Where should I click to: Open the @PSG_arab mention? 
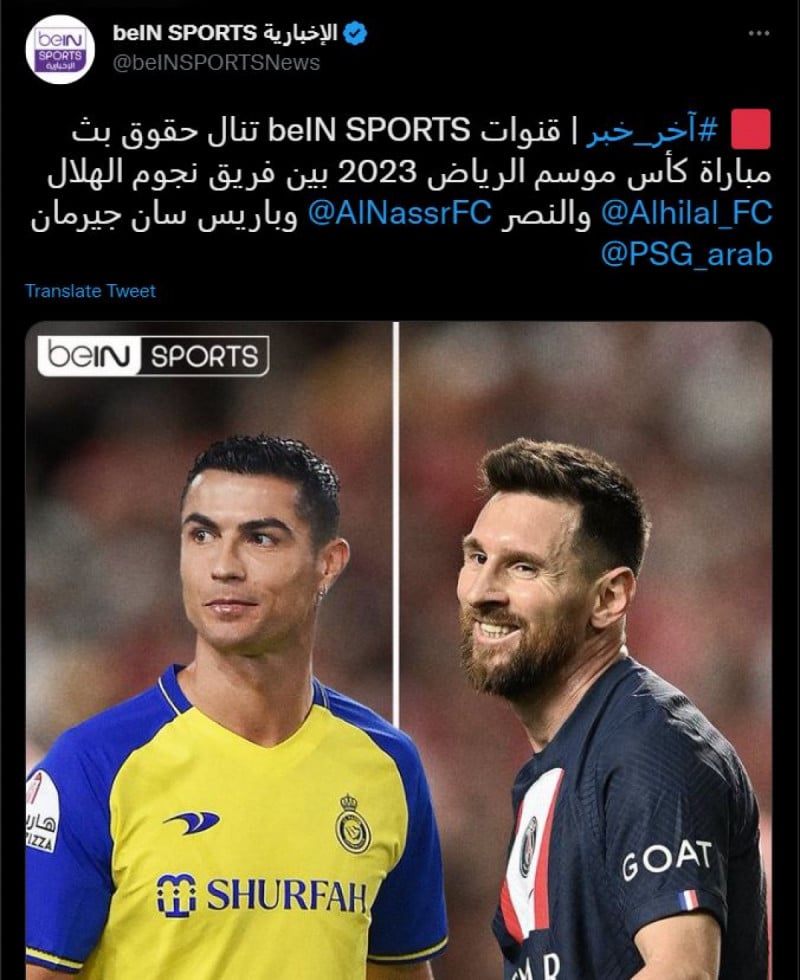pyautogui.click(x=686, y=254)
